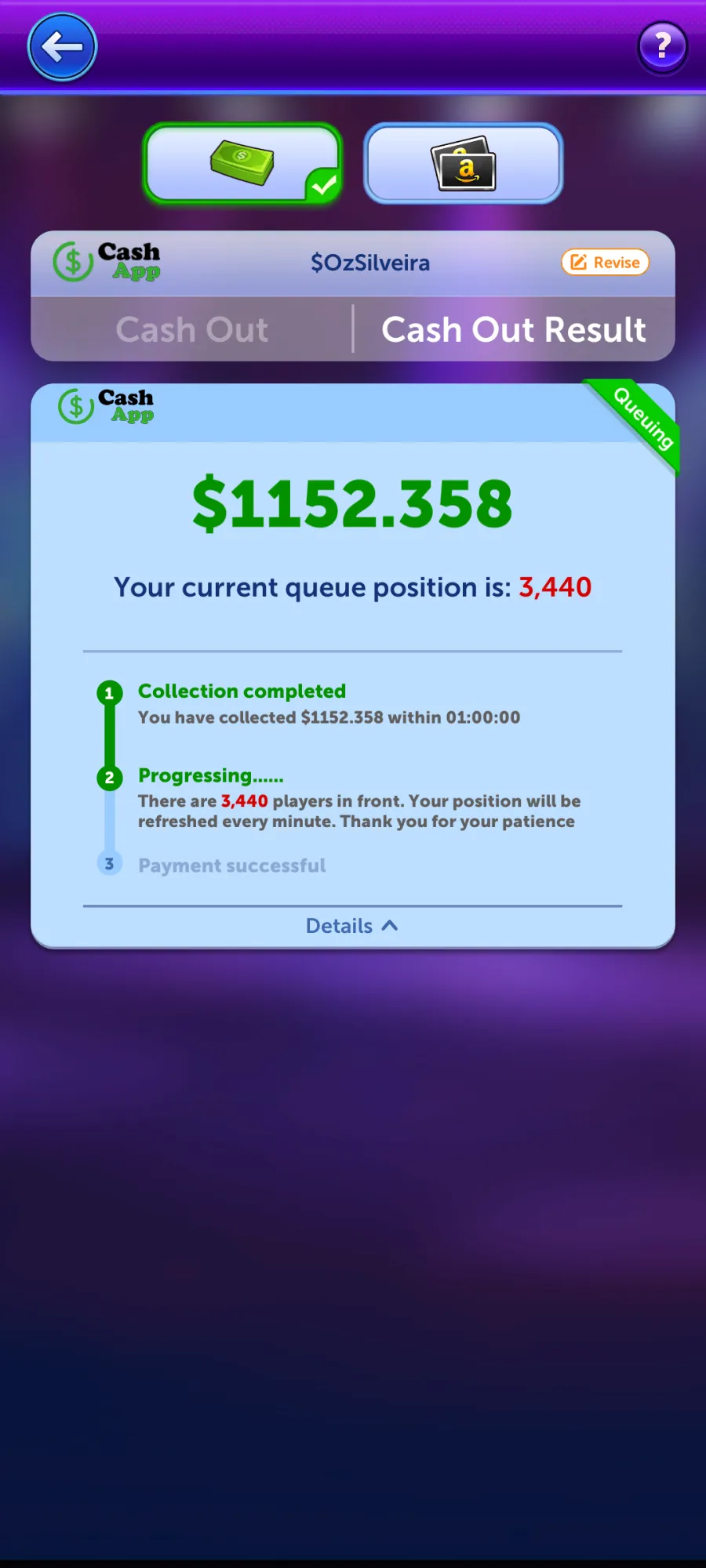Collapse the Details section

[352, 926]
